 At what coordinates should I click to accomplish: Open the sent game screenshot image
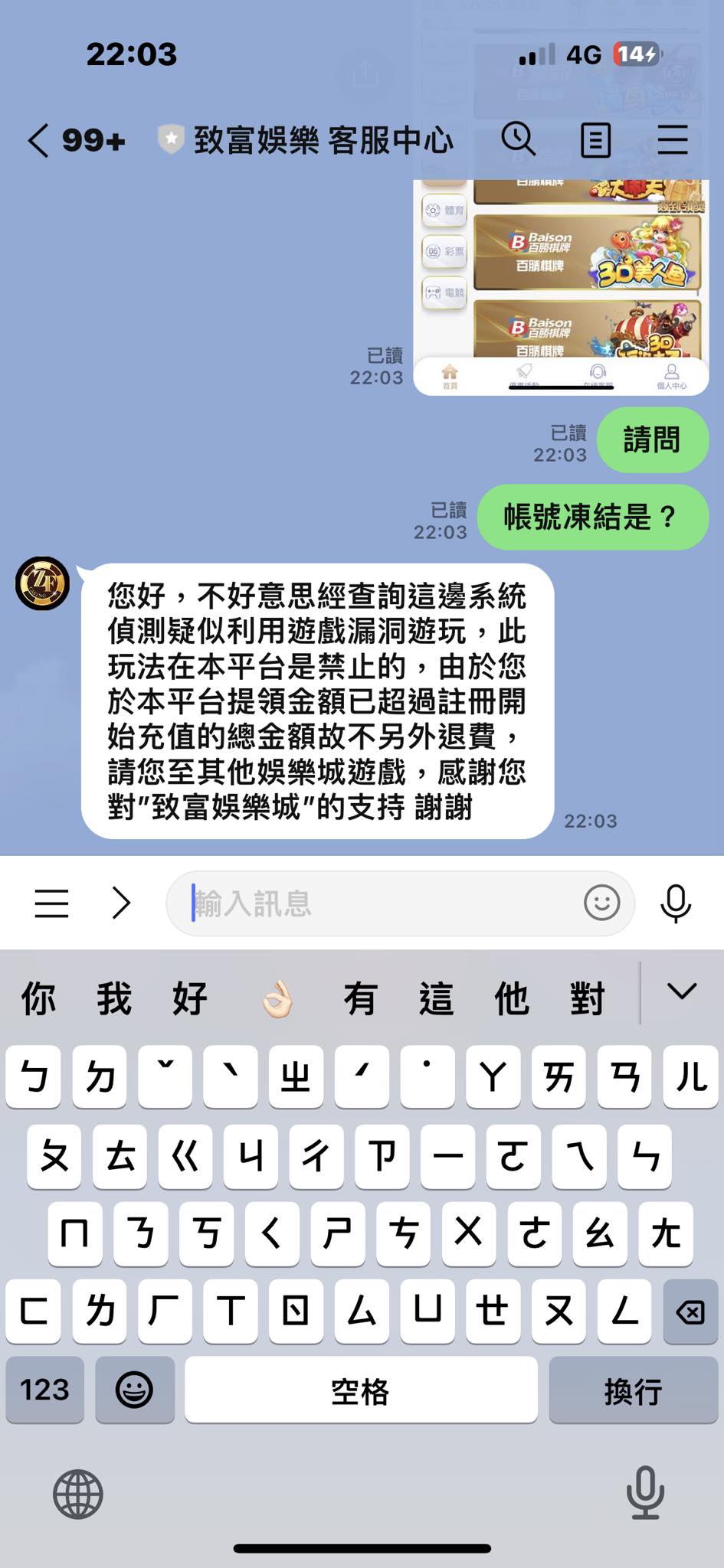point(561,287)
